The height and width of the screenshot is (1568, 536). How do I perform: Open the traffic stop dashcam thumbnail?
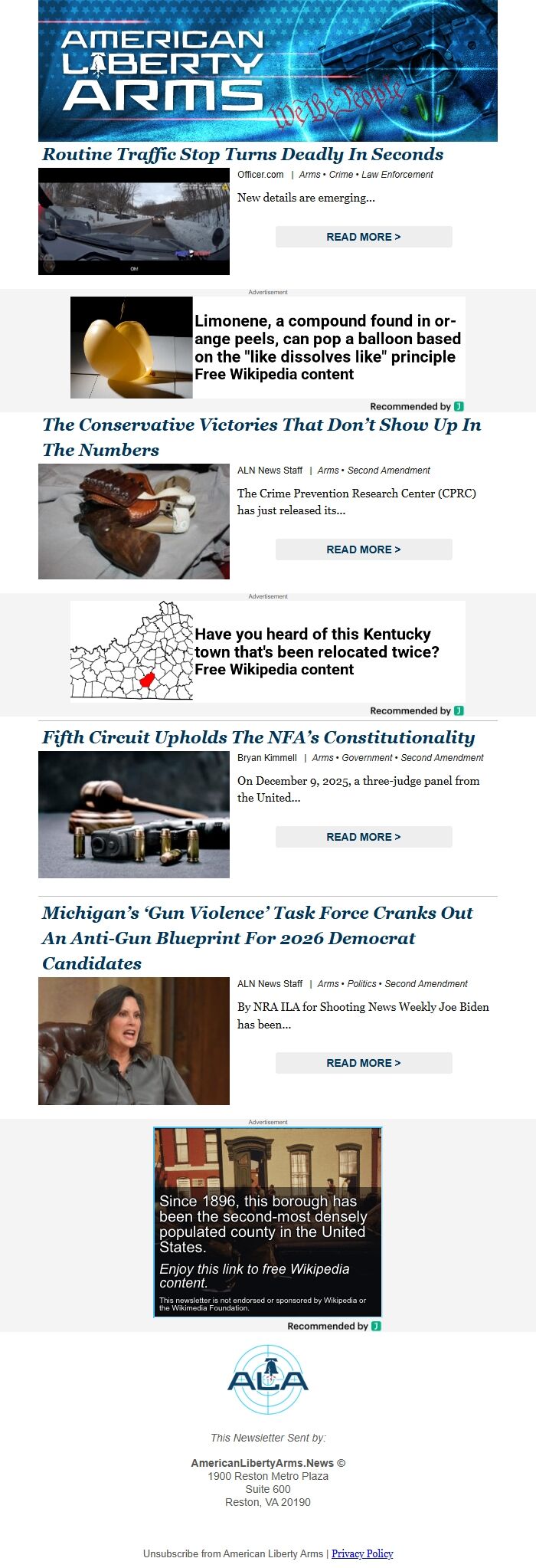[134, 221]
